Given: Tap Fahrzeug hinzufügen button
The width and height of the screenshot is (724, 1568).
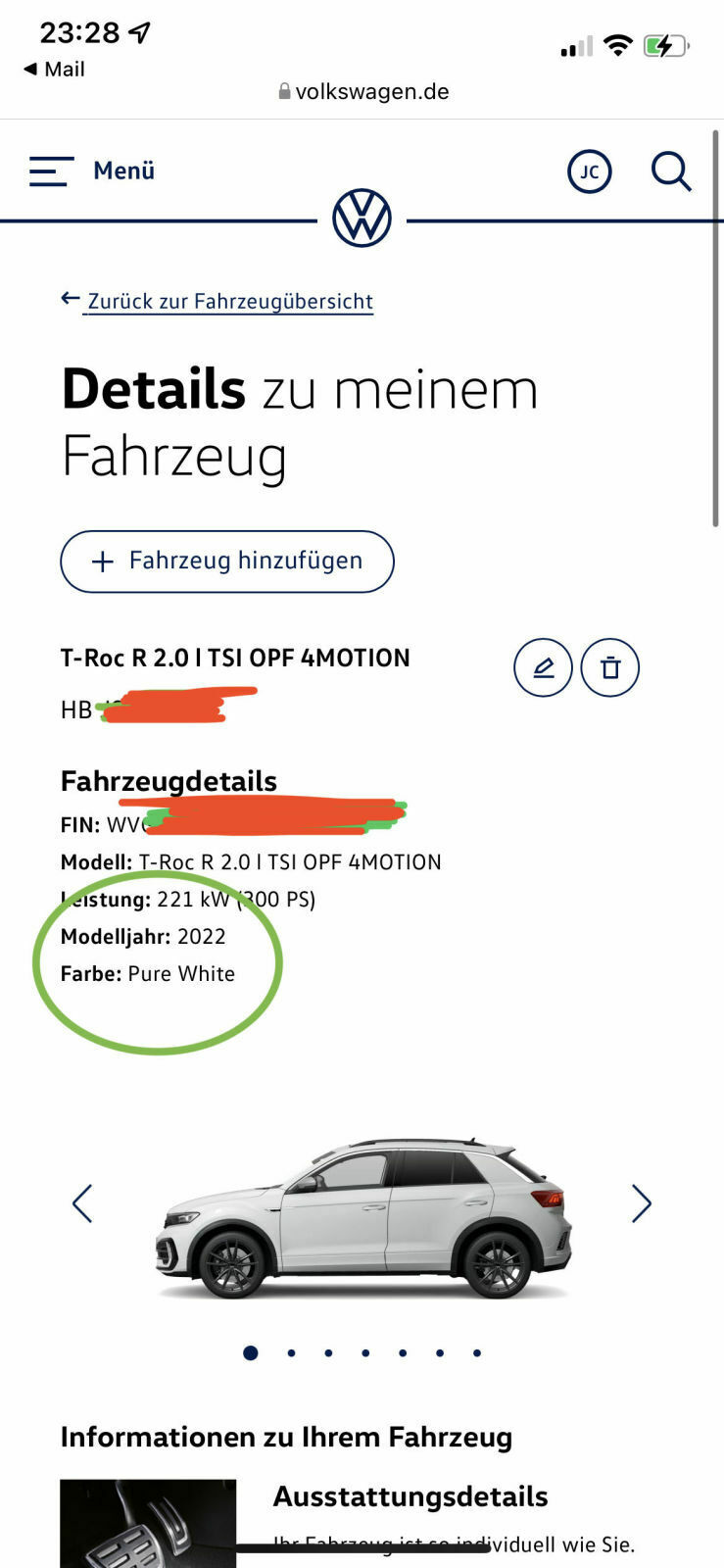Looking at the screenshot, I should pos(227,562).
